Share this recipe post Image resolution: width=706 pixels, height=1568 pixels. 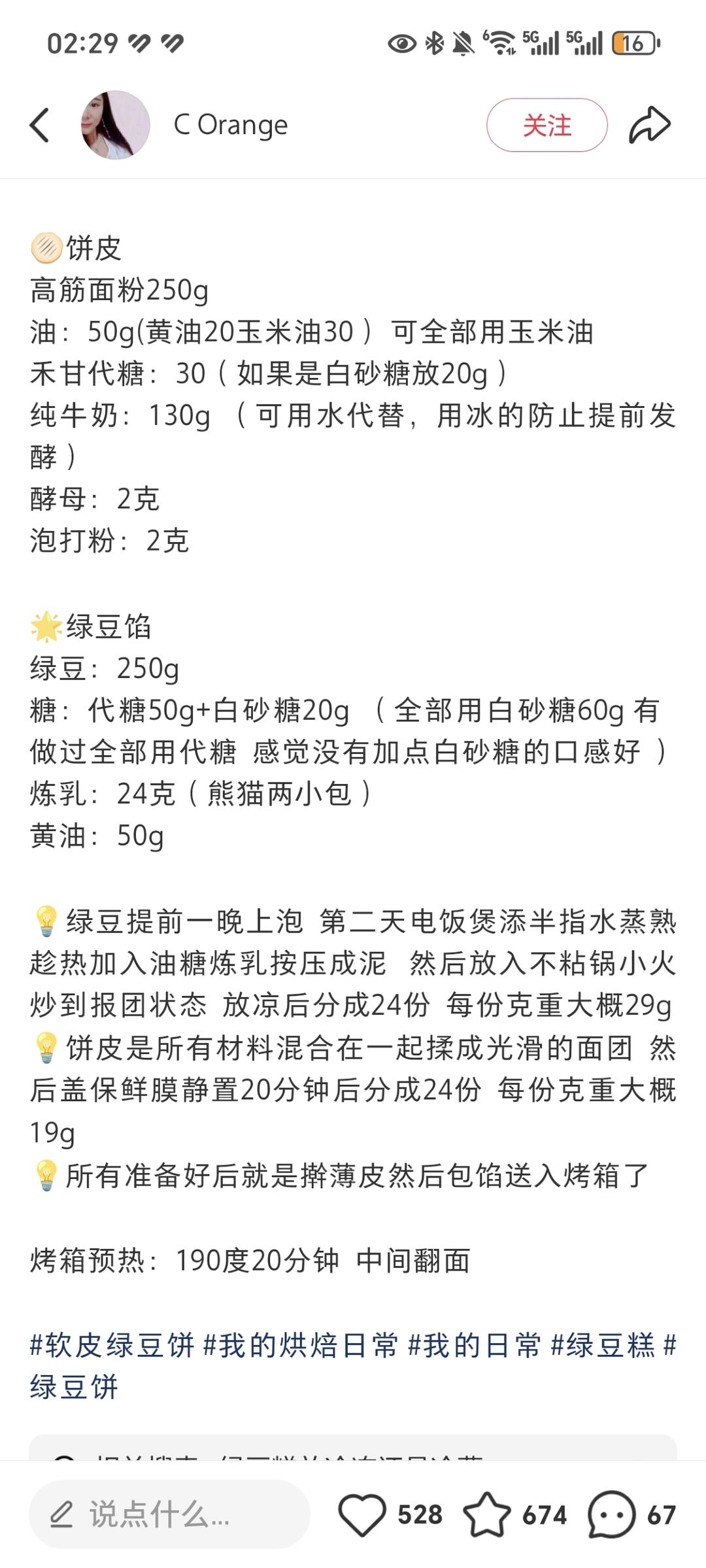coord(650,125)
